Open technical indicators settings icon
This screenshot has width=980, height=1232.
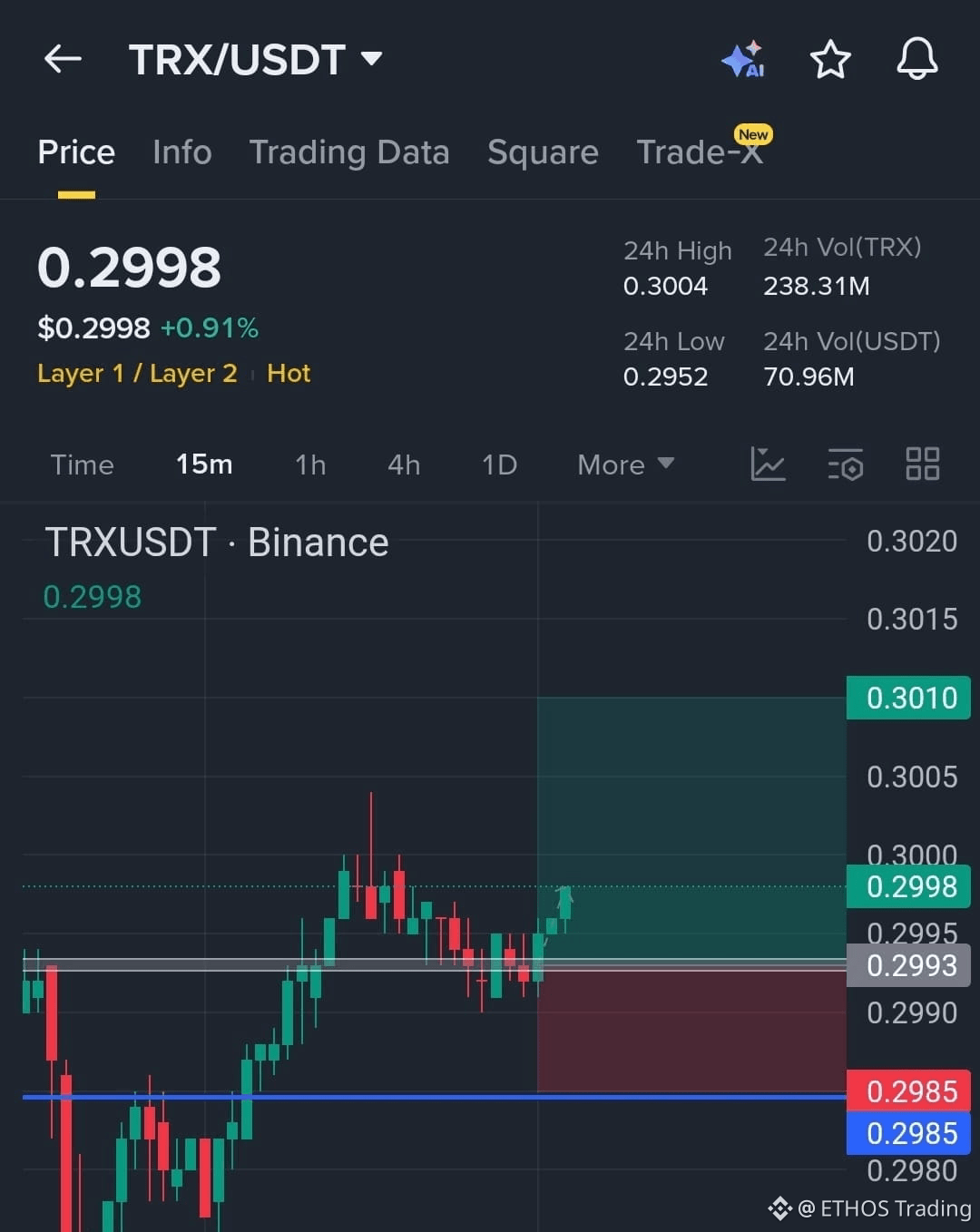[845, 464]
